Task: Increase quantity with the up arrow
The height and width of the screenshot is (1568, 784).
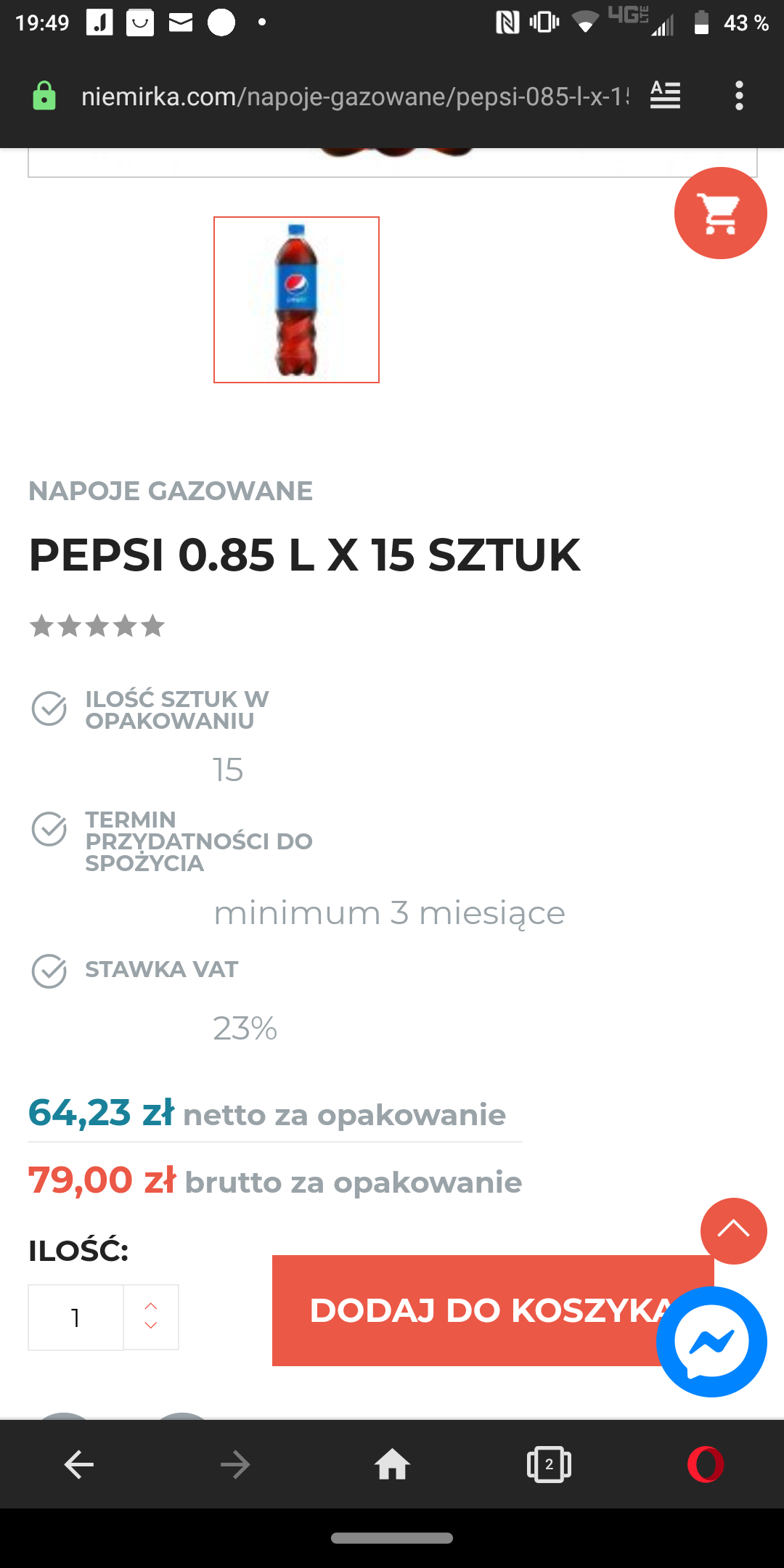Action: pos(151,1305)
